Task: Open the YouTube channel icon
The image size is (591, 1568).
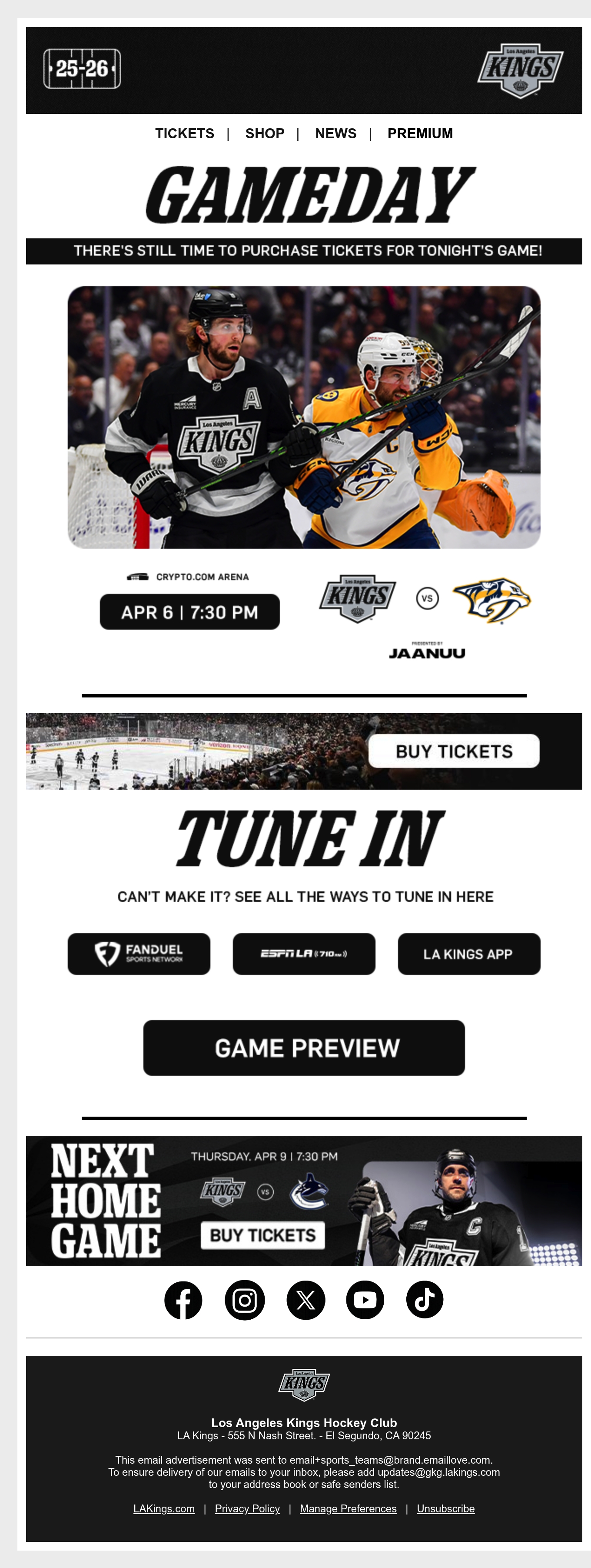Action: coord(365,1301)
